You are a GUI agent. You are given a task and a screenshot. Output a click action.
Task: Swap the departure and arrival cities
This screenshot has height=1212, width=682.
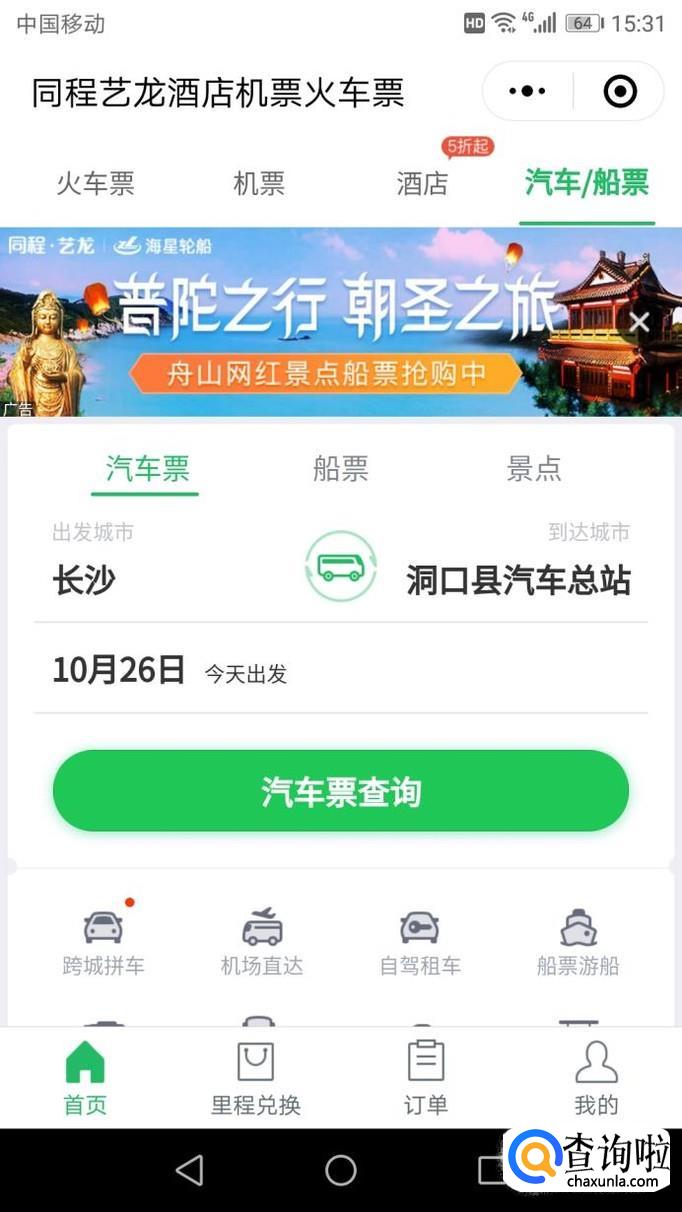(x=341, y=567)
